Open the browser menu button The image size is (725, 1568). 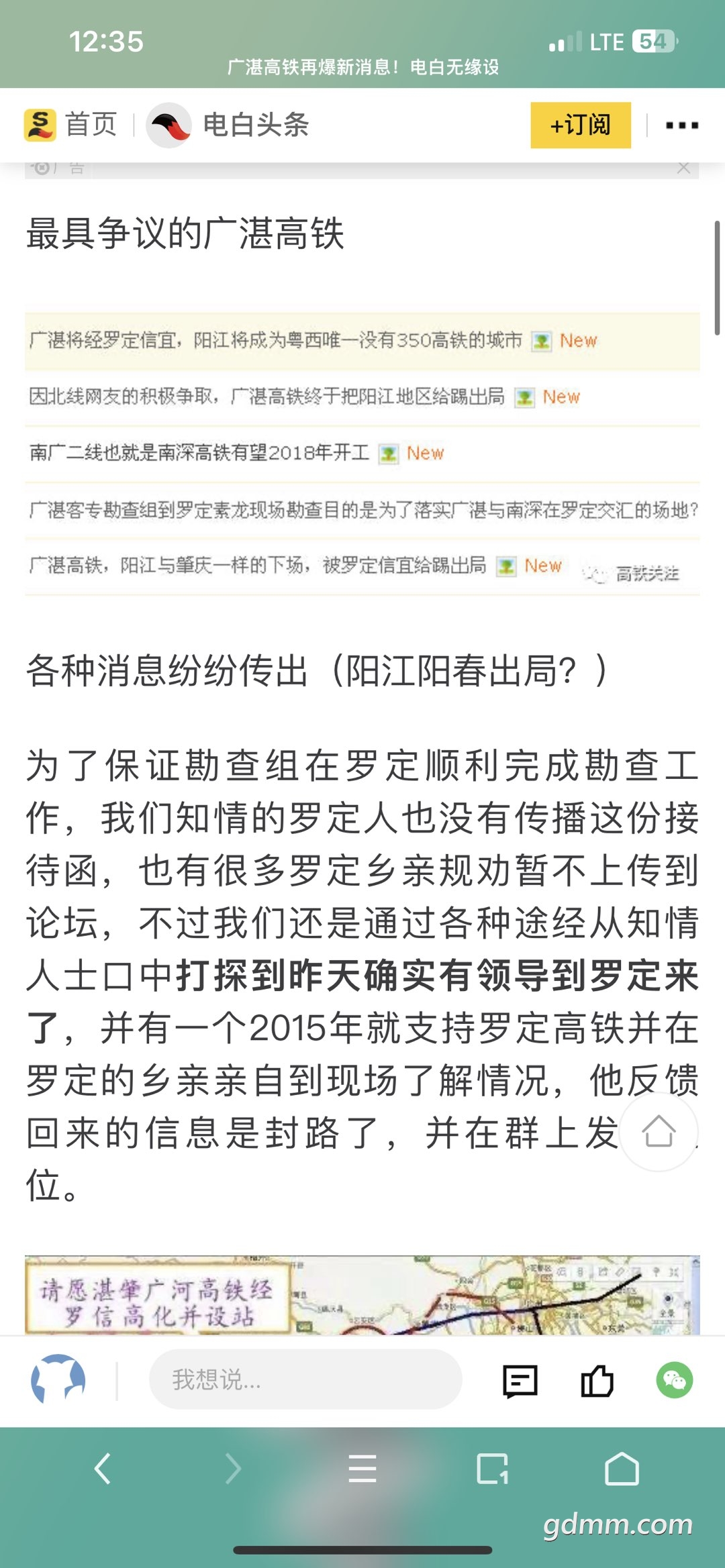362,1469
